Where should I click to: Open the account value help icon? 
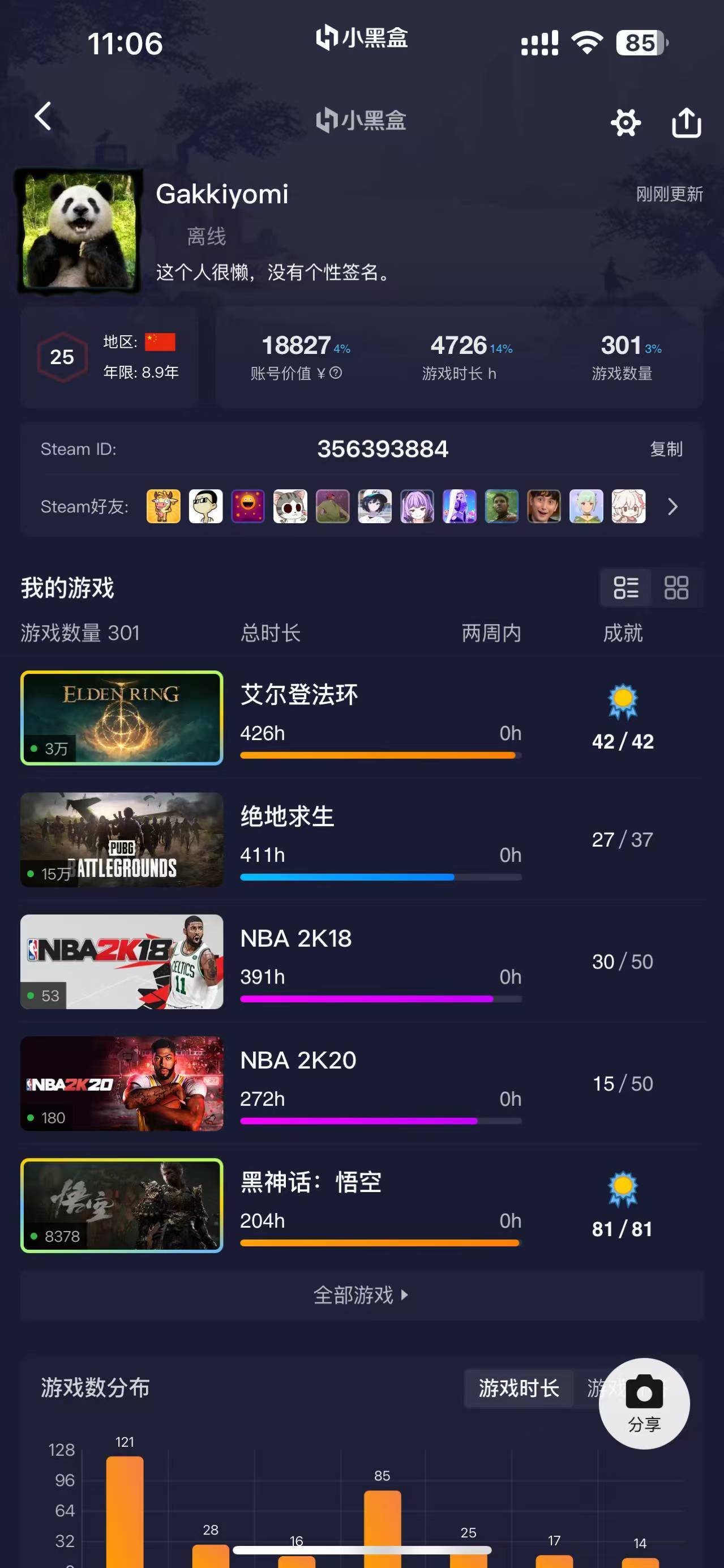click(x=336, y=373)
